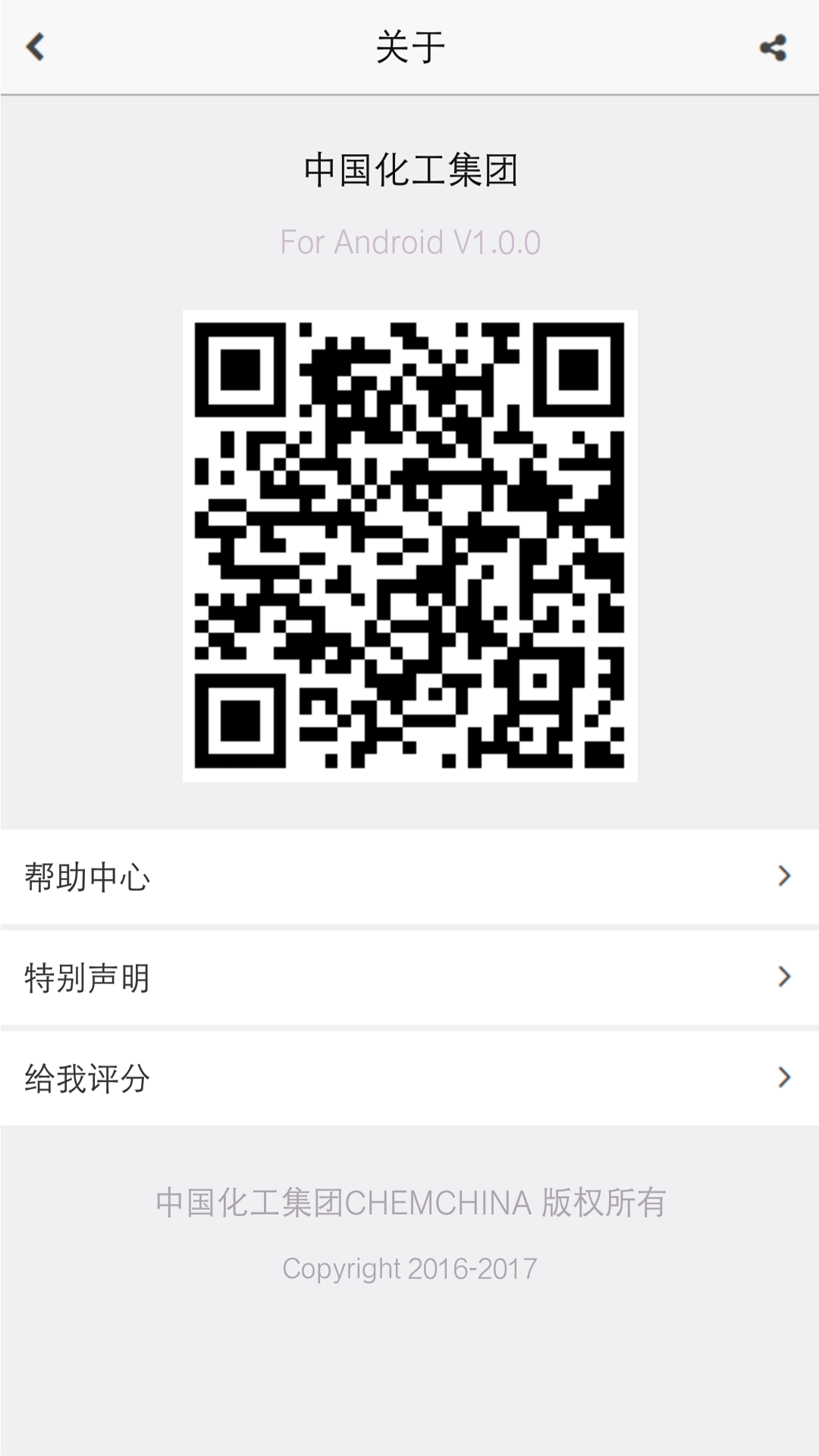Open 帮助中心 help center

pos(409,877)
